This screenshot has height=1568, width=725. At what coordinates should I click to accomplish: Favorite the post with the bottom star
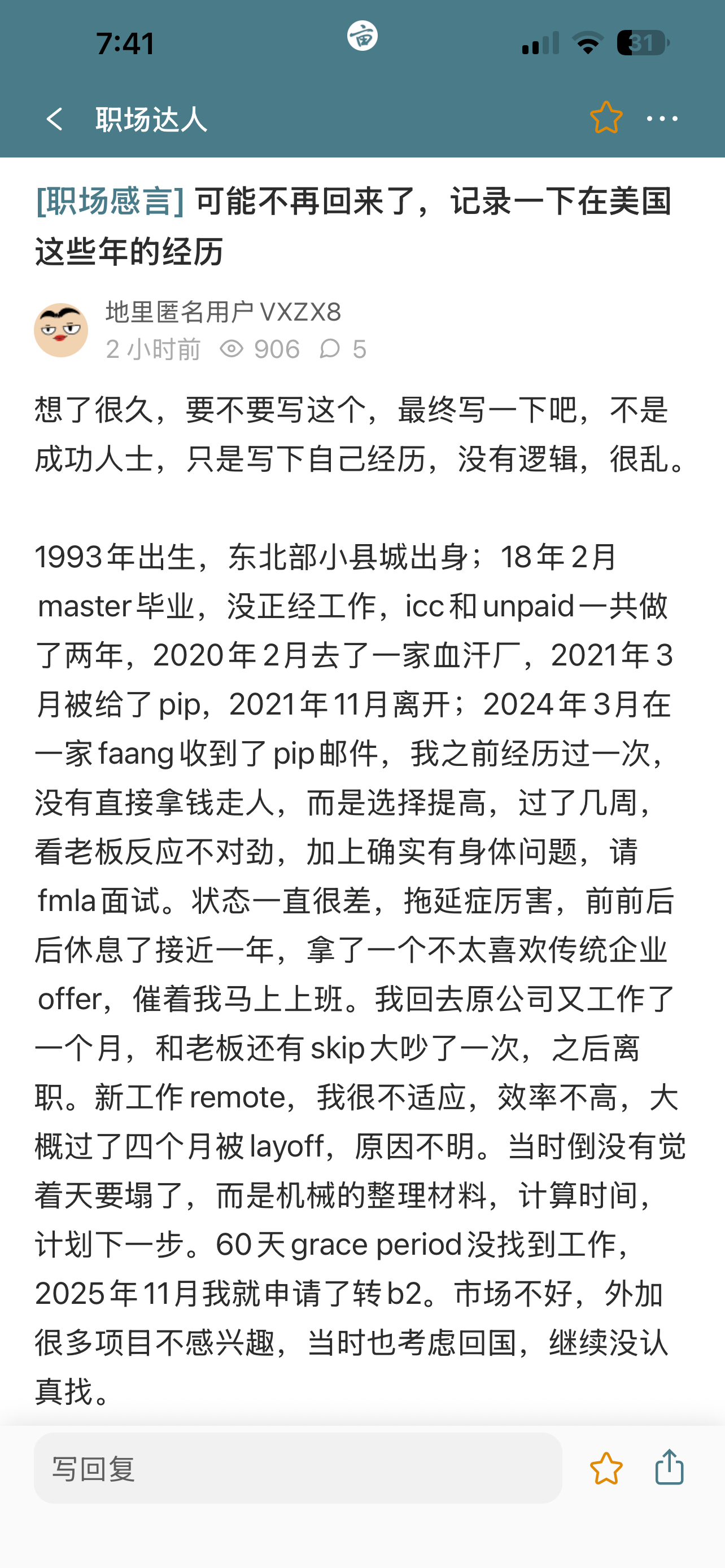606,1468
